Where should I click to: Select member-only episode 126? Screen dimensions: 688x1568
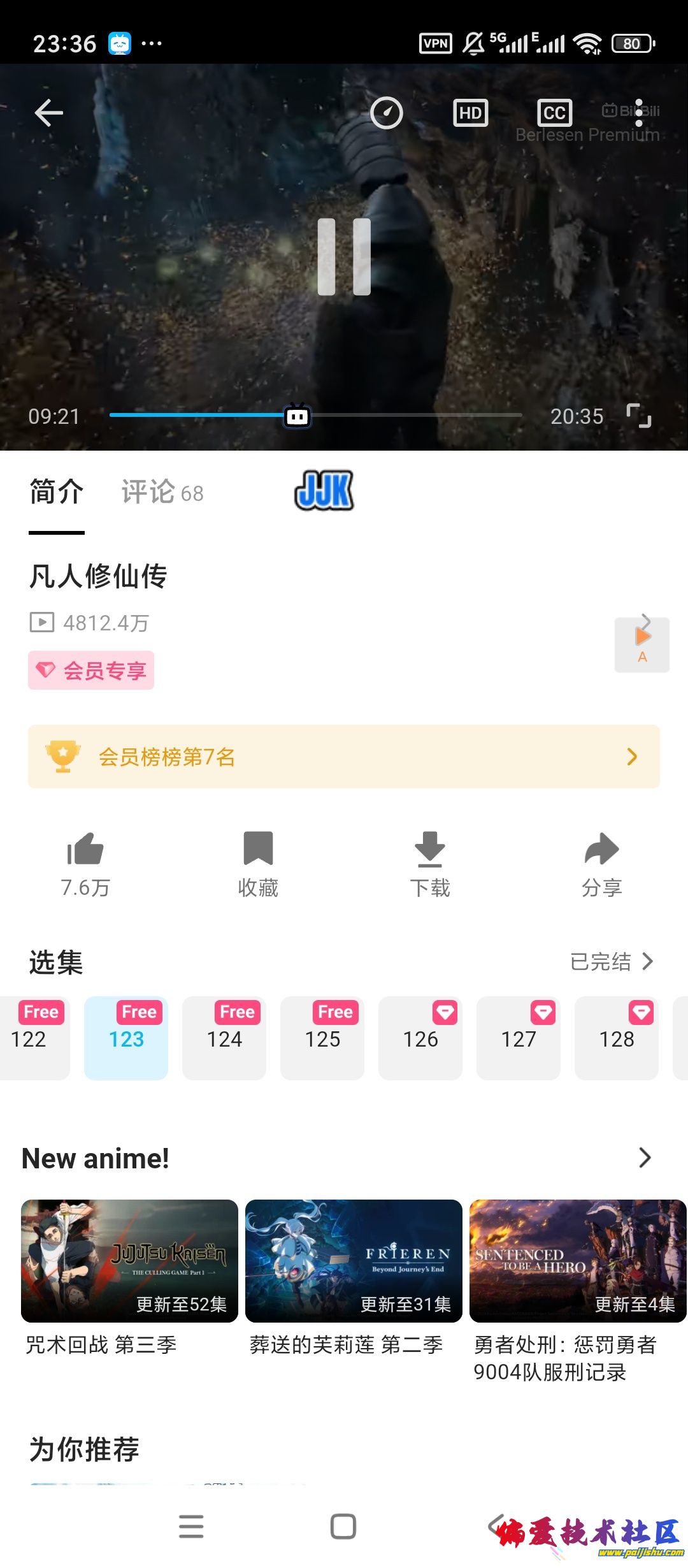click(420, 1038)
